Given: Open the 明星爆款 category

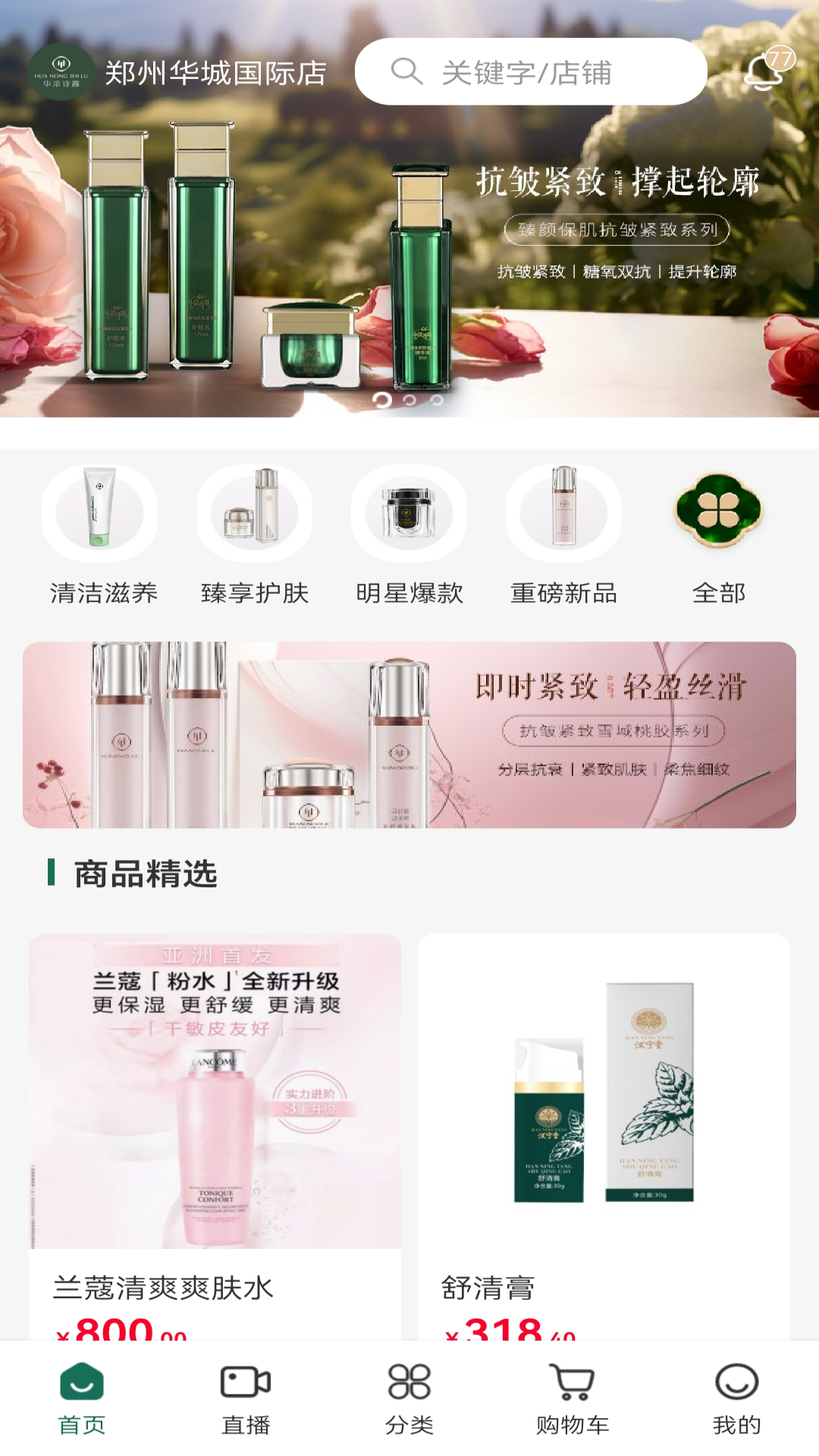Looking at the screenshot, I should 409,536.
